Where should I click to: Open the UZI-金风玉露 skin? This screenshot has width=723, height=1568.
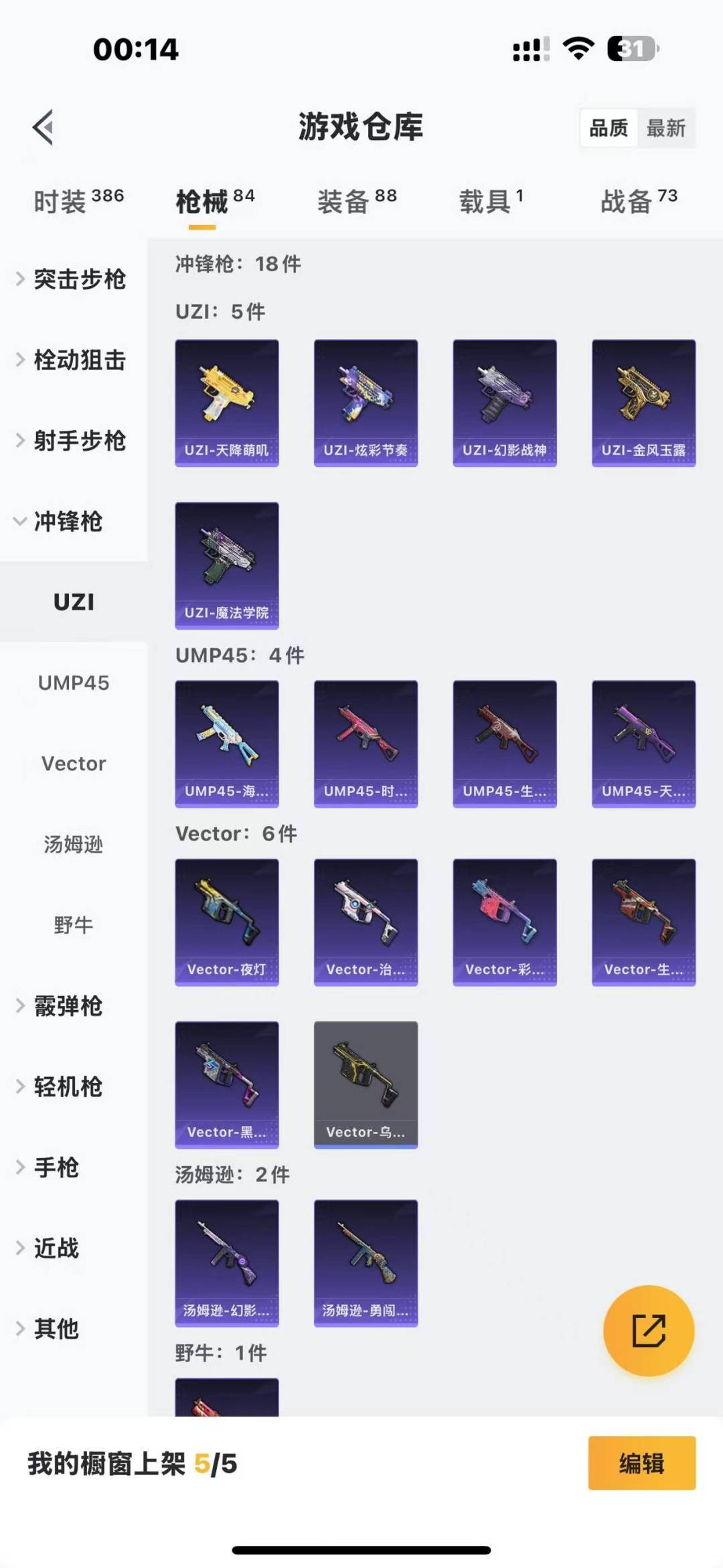643,403
